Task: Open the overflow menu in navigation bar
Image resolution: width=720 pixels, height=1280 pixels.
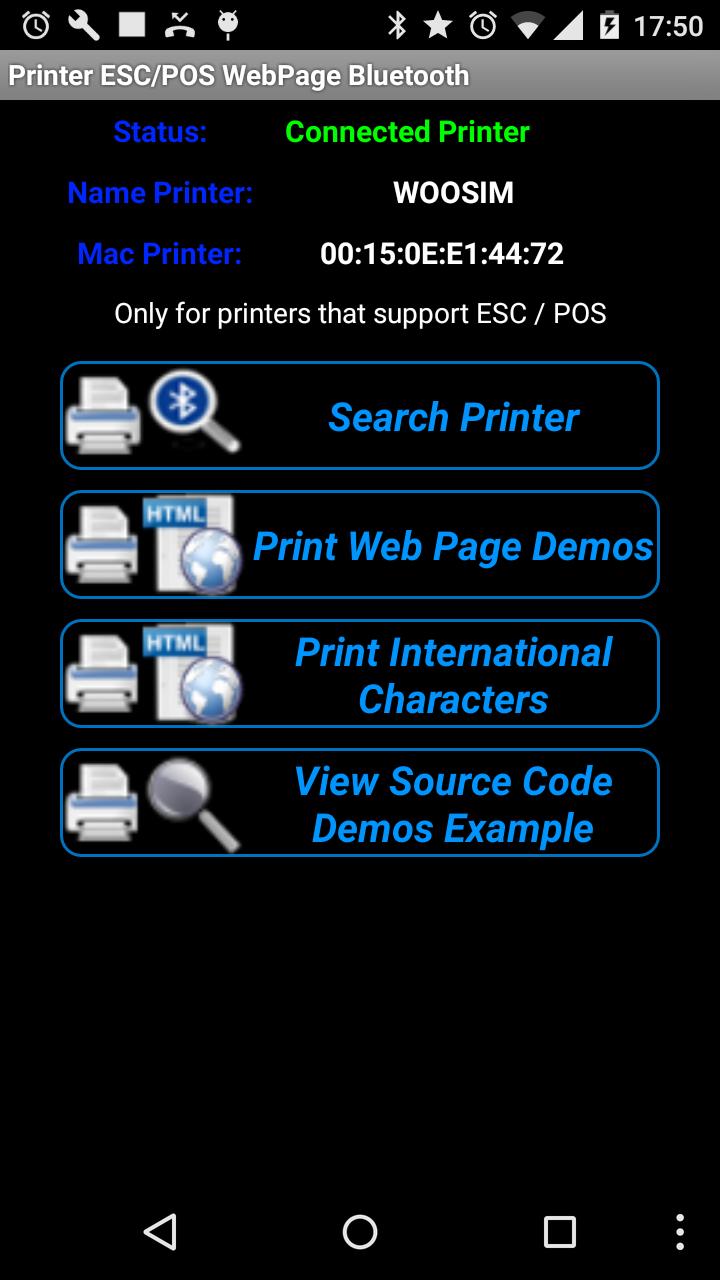Action: click(680, 1232)
